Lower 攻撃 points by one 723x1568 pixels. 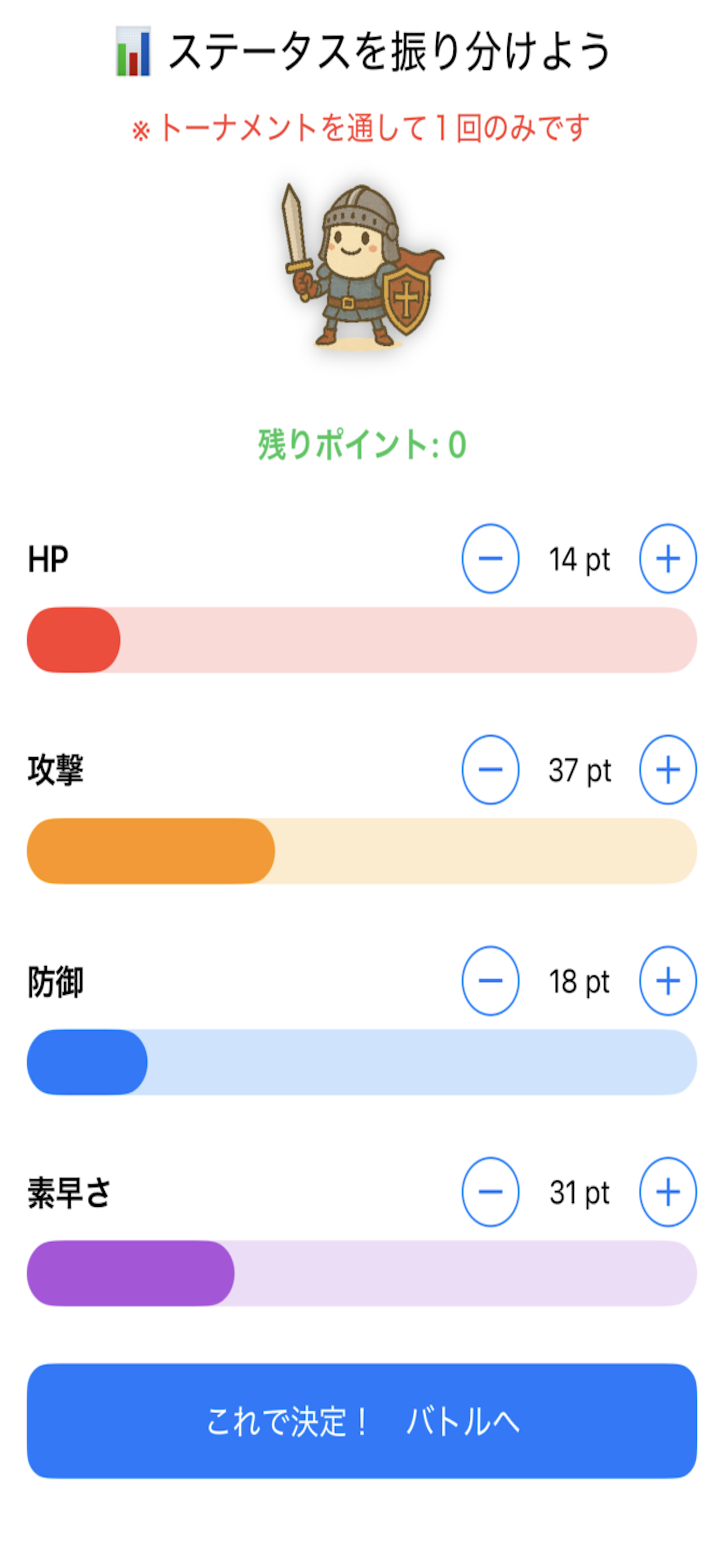[490, 769]
